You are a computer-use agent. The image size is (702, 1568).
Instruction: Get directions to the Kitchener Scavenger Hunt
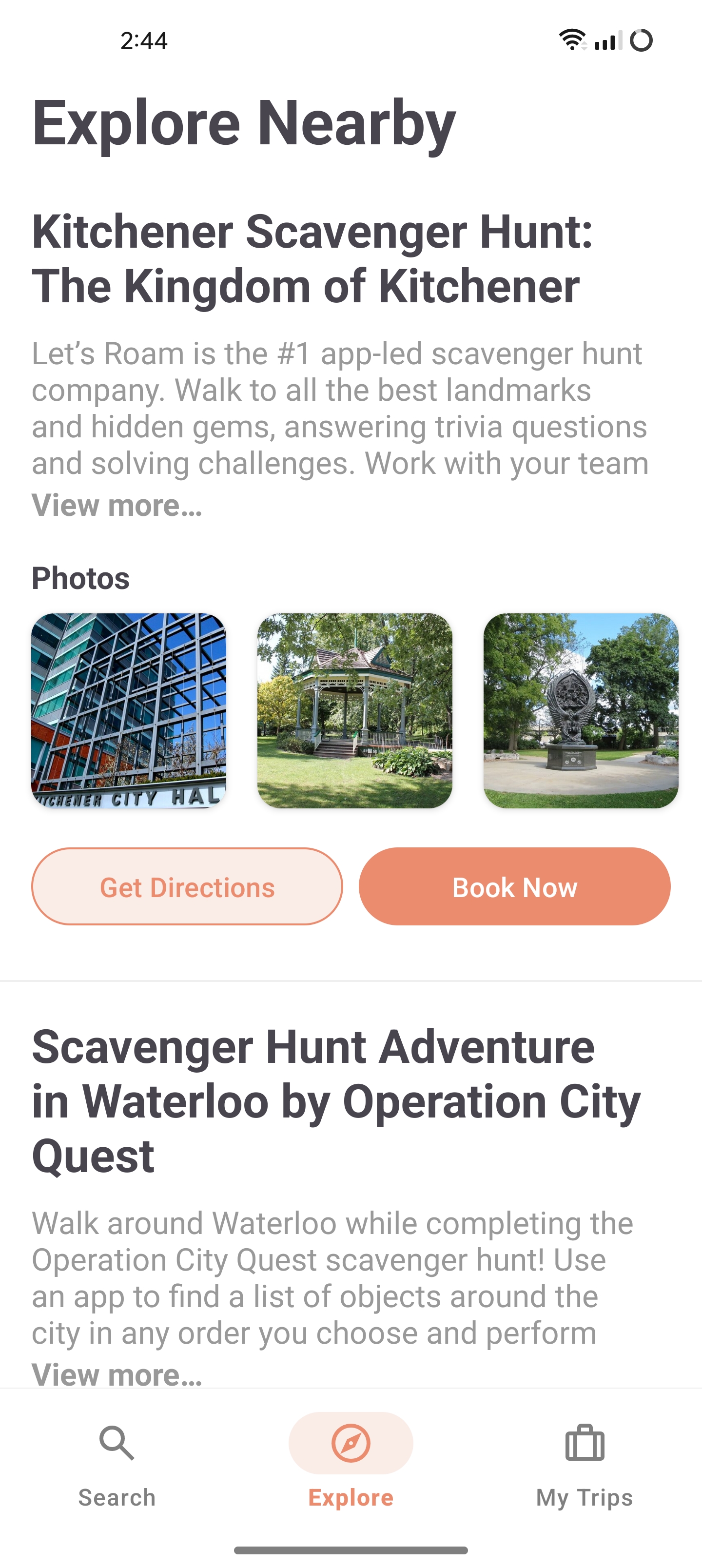[x=187, y=886]
